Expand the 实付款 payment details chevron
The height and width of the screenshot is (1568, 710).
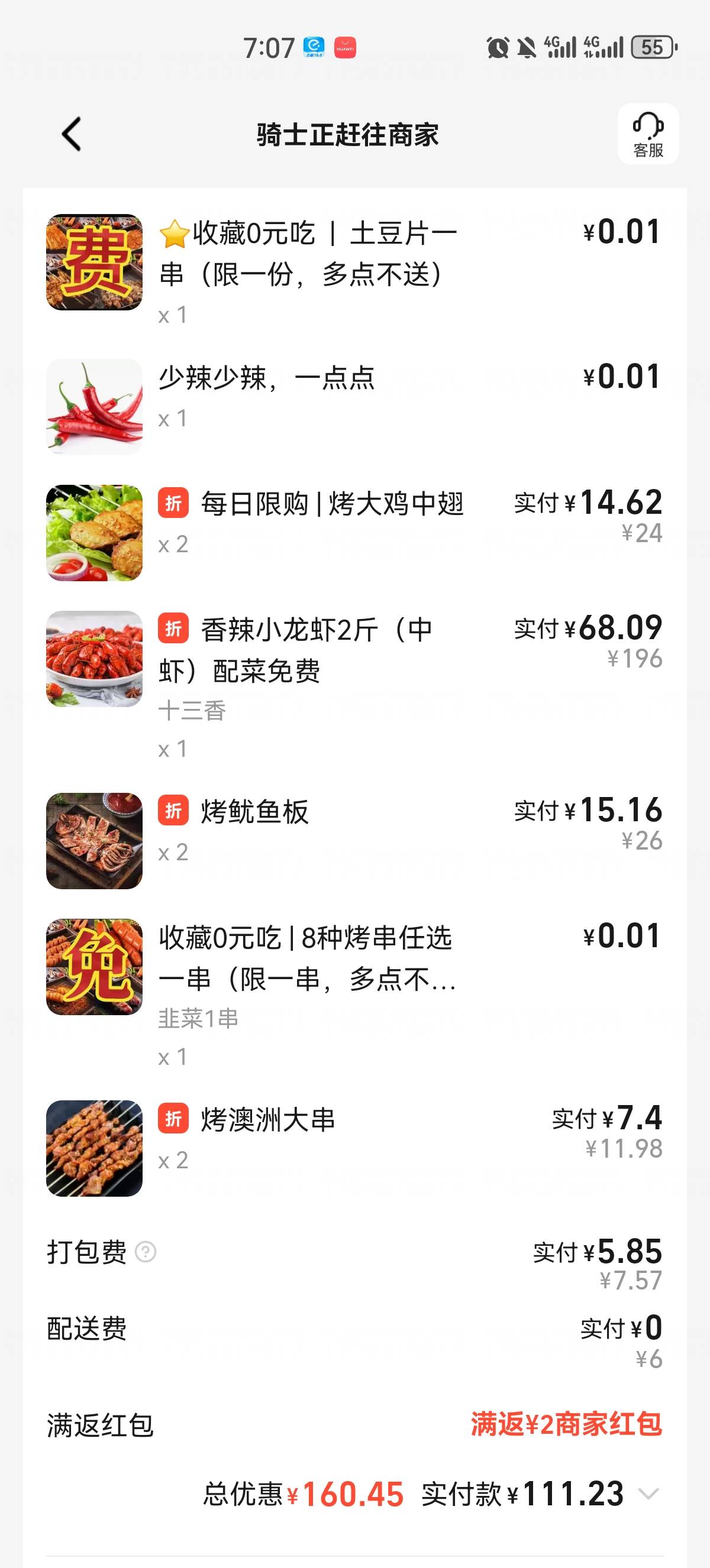pyautogui.click(x=648, y=1494)
